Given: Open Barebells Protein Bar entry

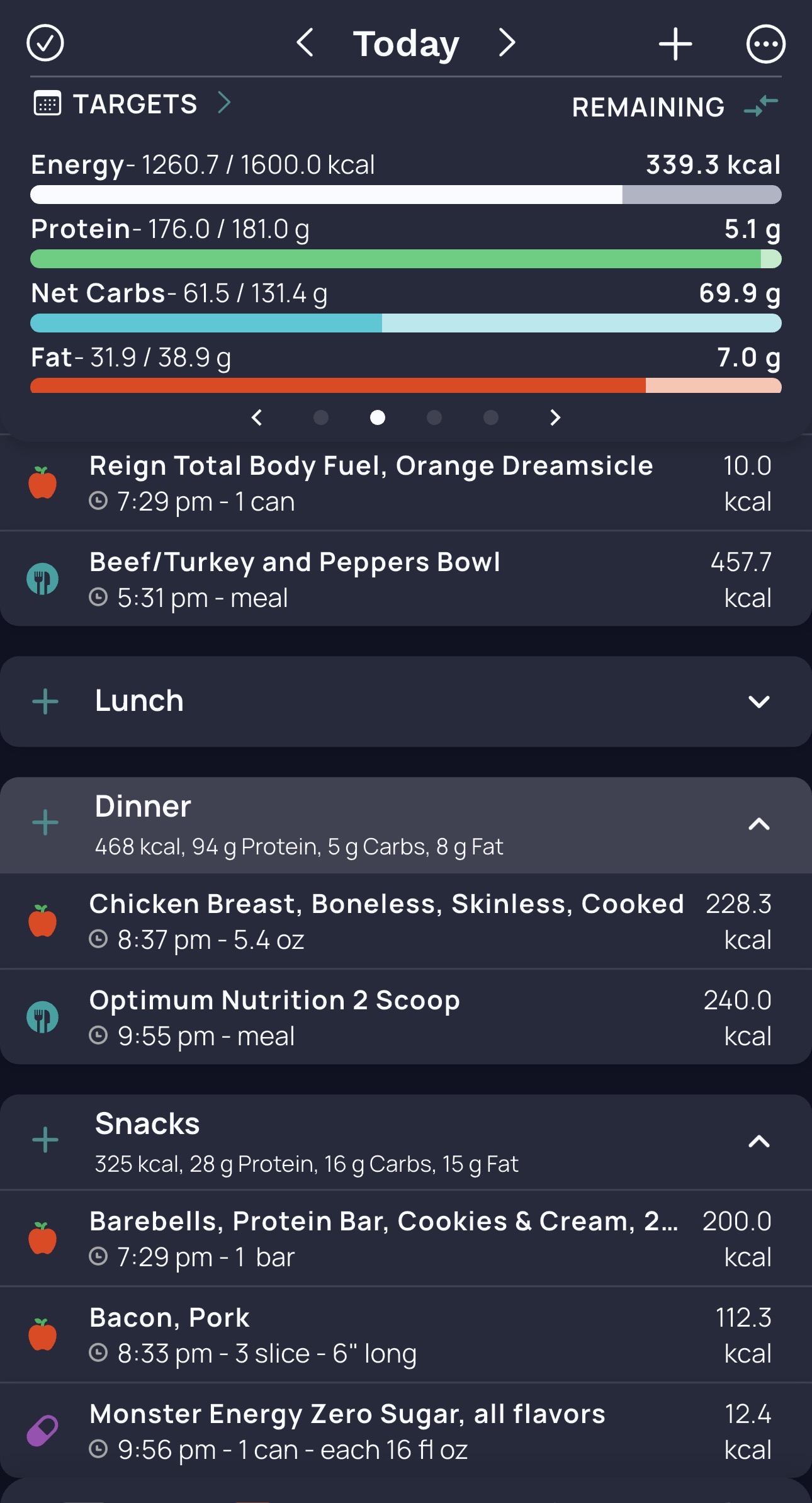Looking at the screenshot, I should [x=384, y=1239].
